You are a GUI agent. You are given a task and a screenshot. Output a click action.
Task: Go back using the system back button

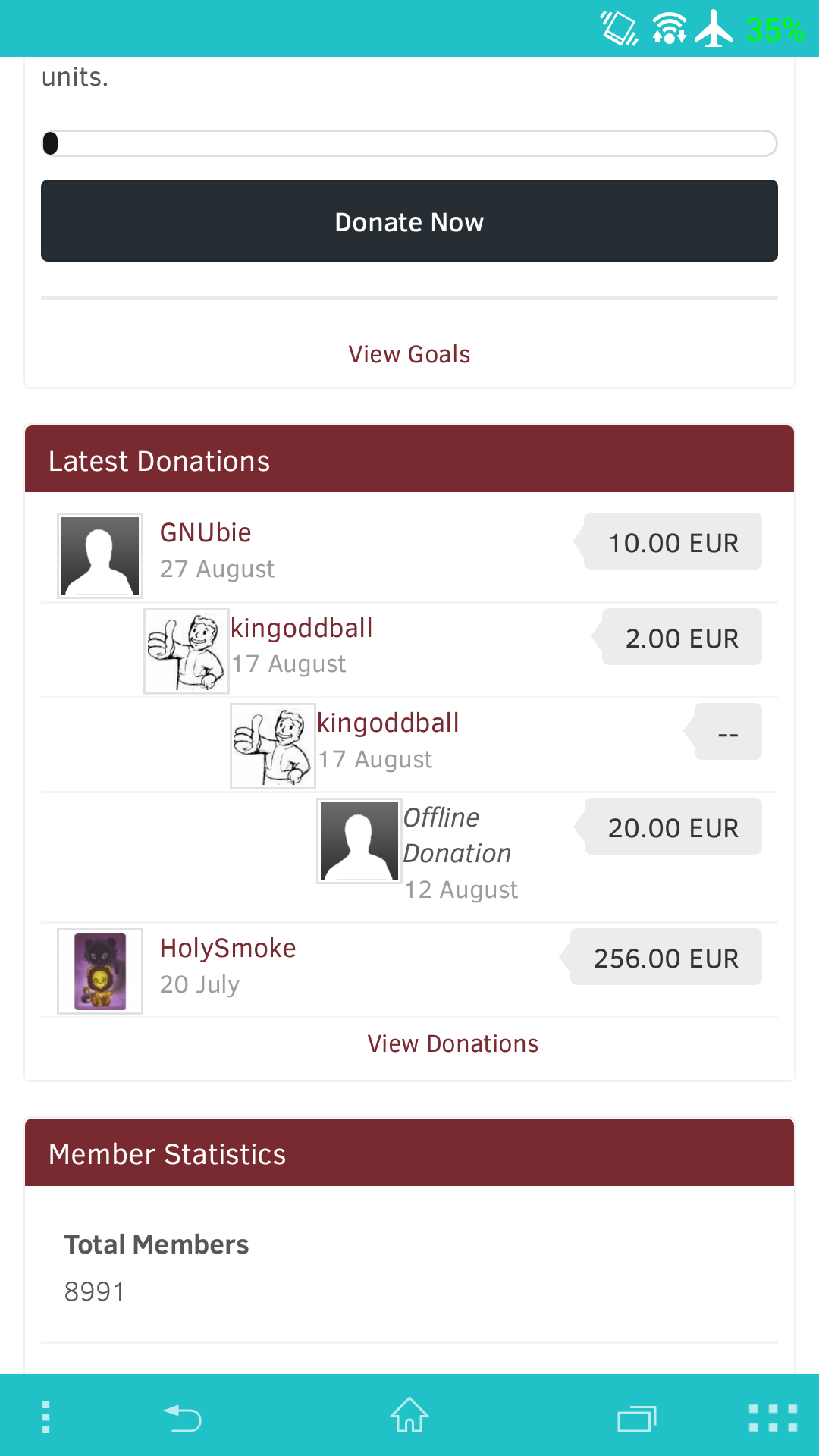183,1417
